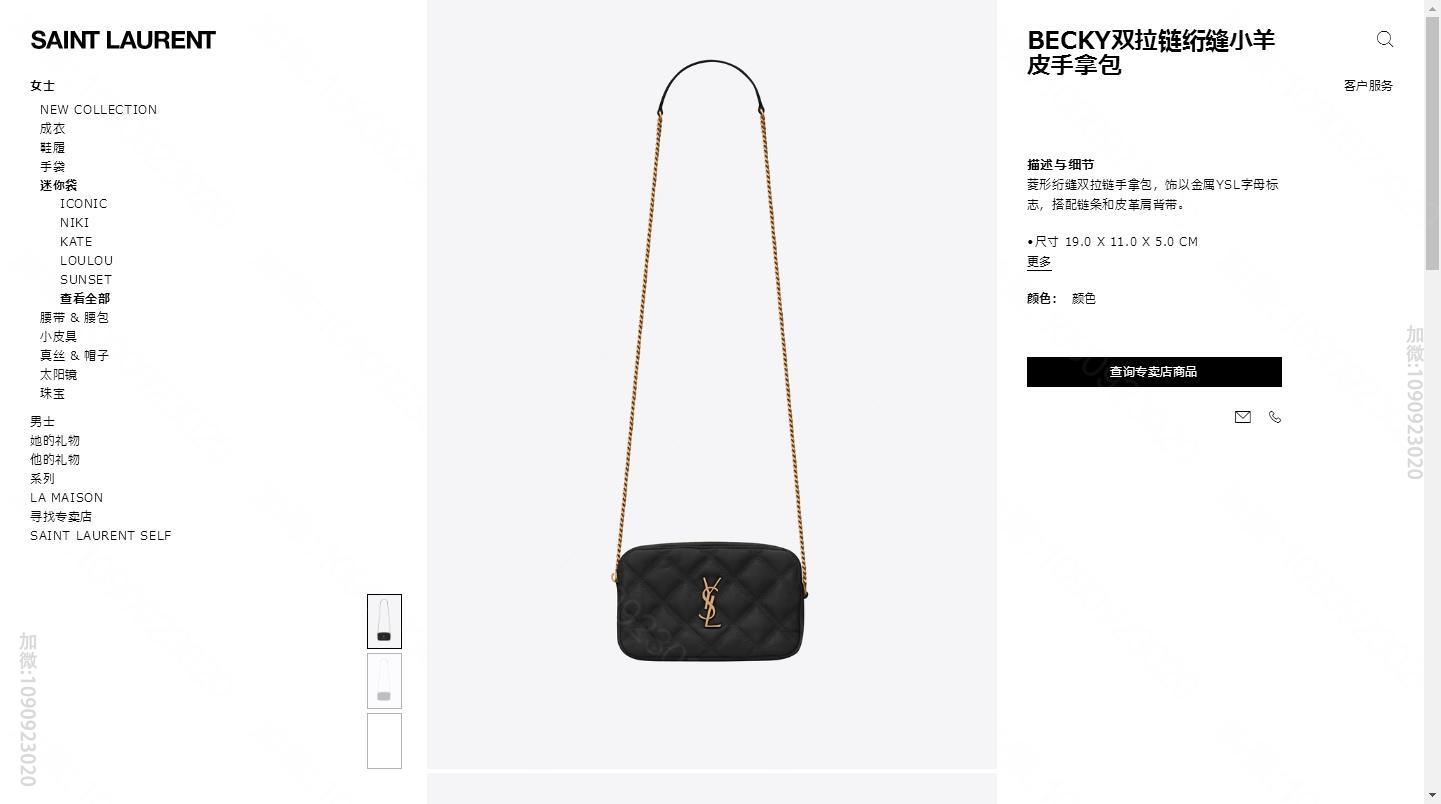Open 腰带 & 腰包 category
1441x804 pixels.
[x=74, y=318]
